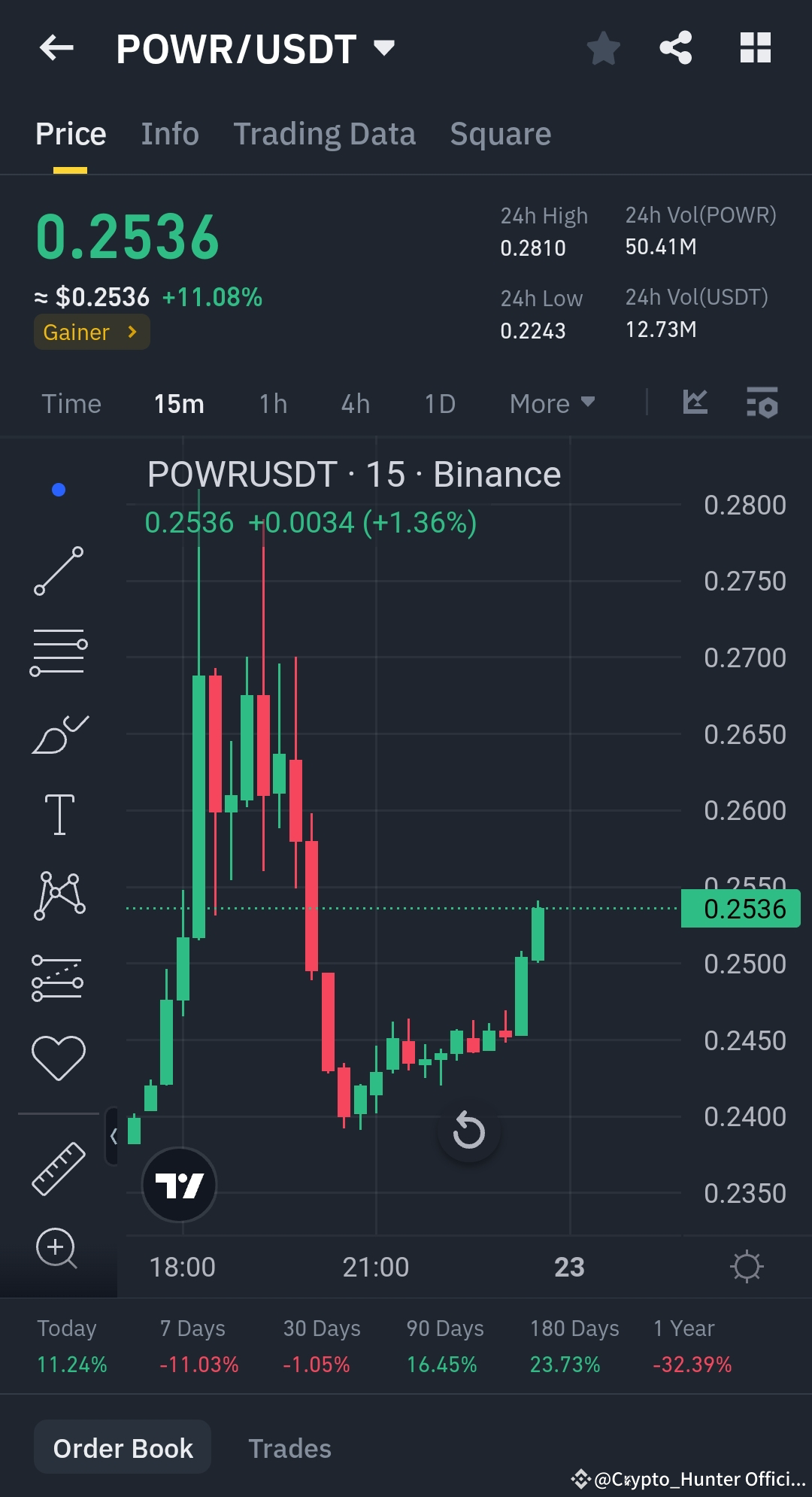Open chart display settings icon
Viewport: 812px width, 1497px height.
[762, 403]
